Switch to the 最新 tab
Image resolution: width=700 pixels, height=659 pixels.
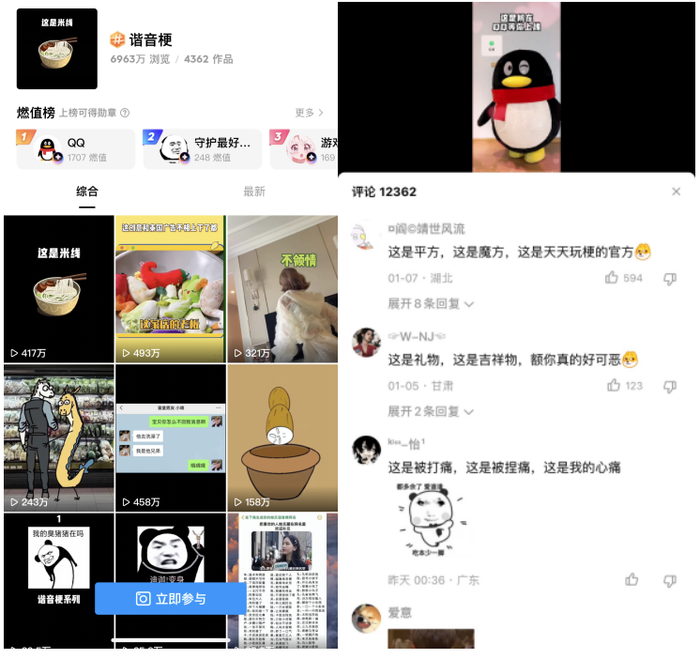coord(254,191)
